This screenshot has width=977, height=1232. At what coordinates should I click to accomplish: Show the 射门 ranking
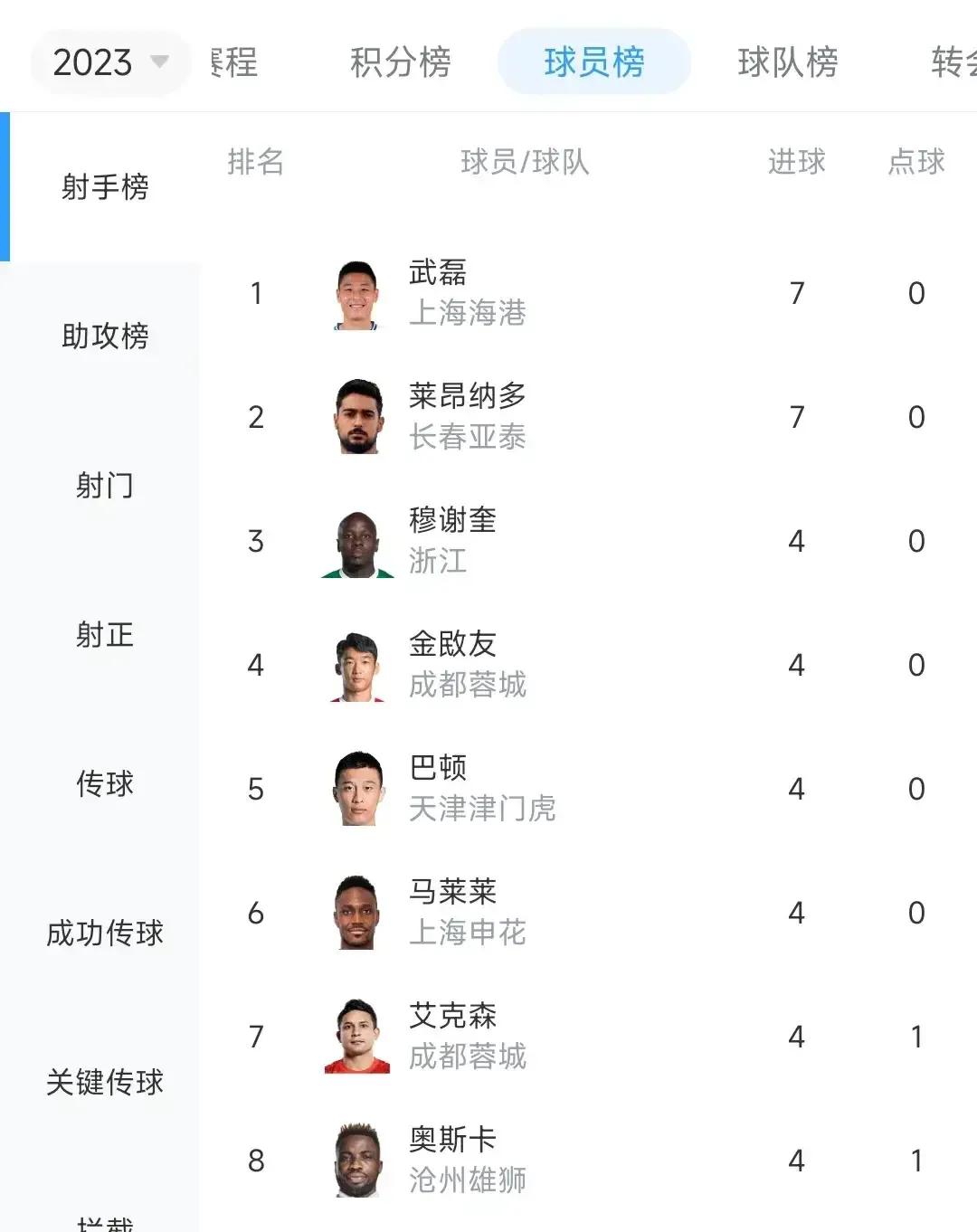105,486
